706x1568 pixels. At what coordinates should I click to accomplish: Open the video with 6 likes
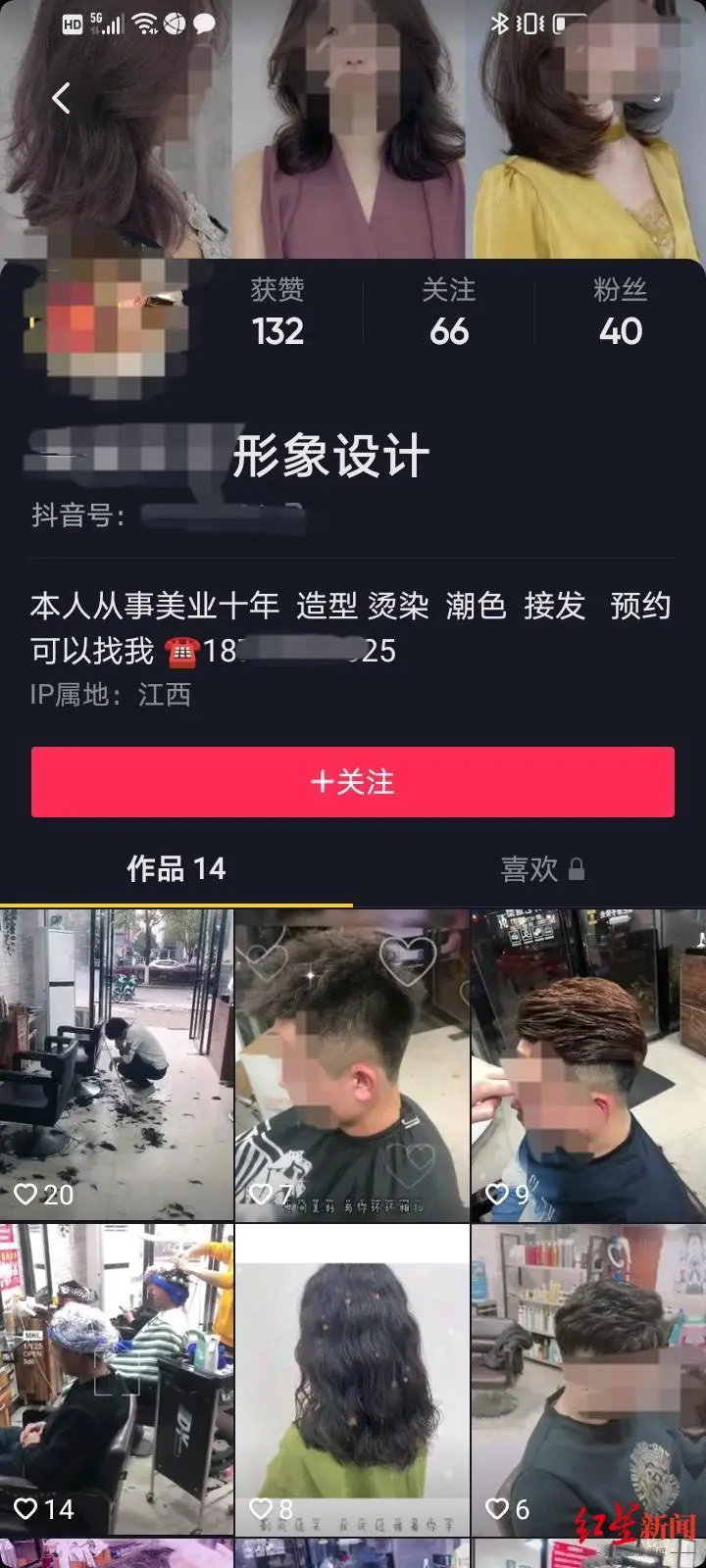(x=588, y=1378)
